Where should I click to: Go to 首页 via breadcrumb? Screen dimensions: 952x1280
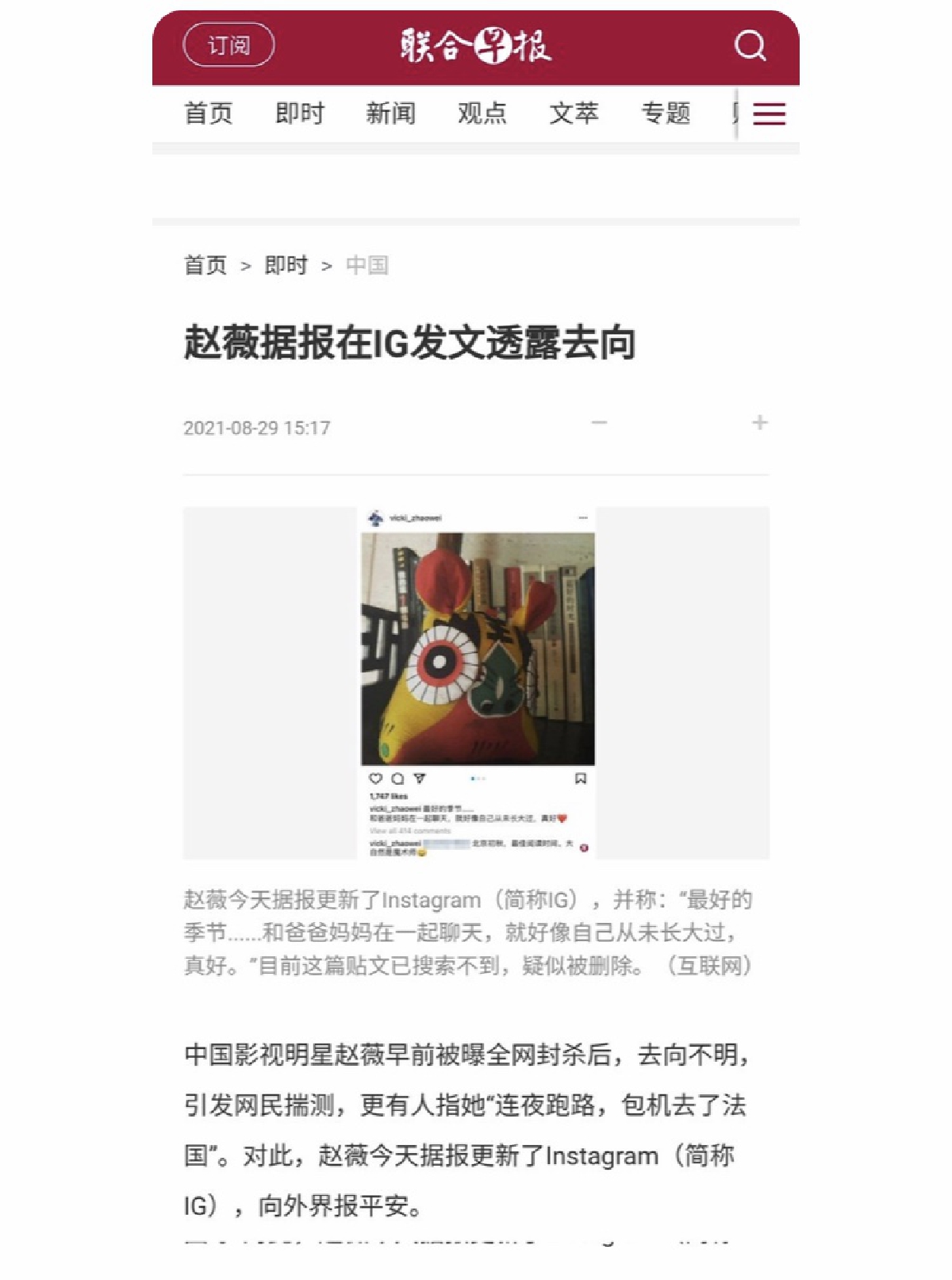205,265
